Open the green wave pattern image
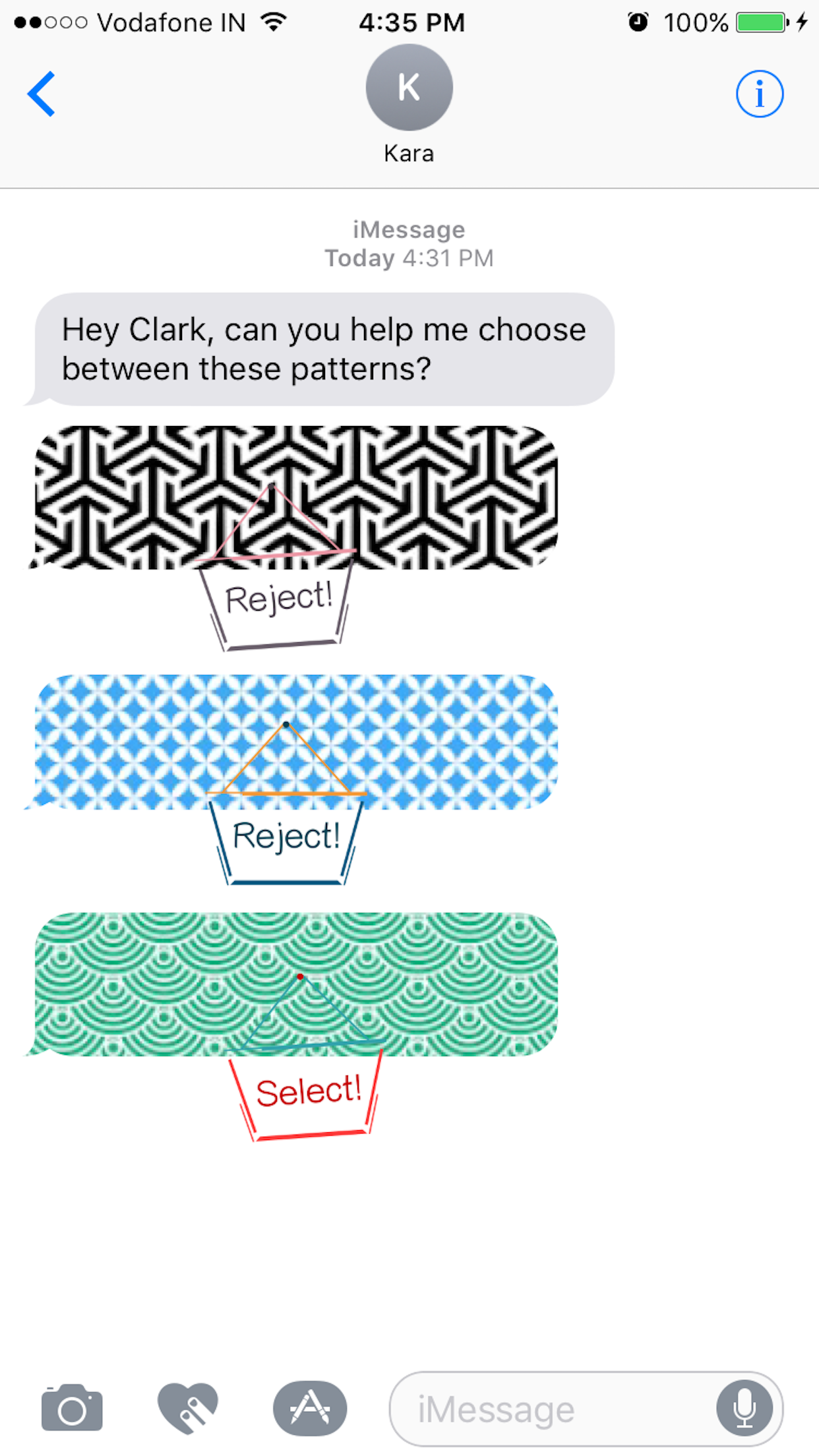This screenshot has width=819, height=1456. coord(296,984)
